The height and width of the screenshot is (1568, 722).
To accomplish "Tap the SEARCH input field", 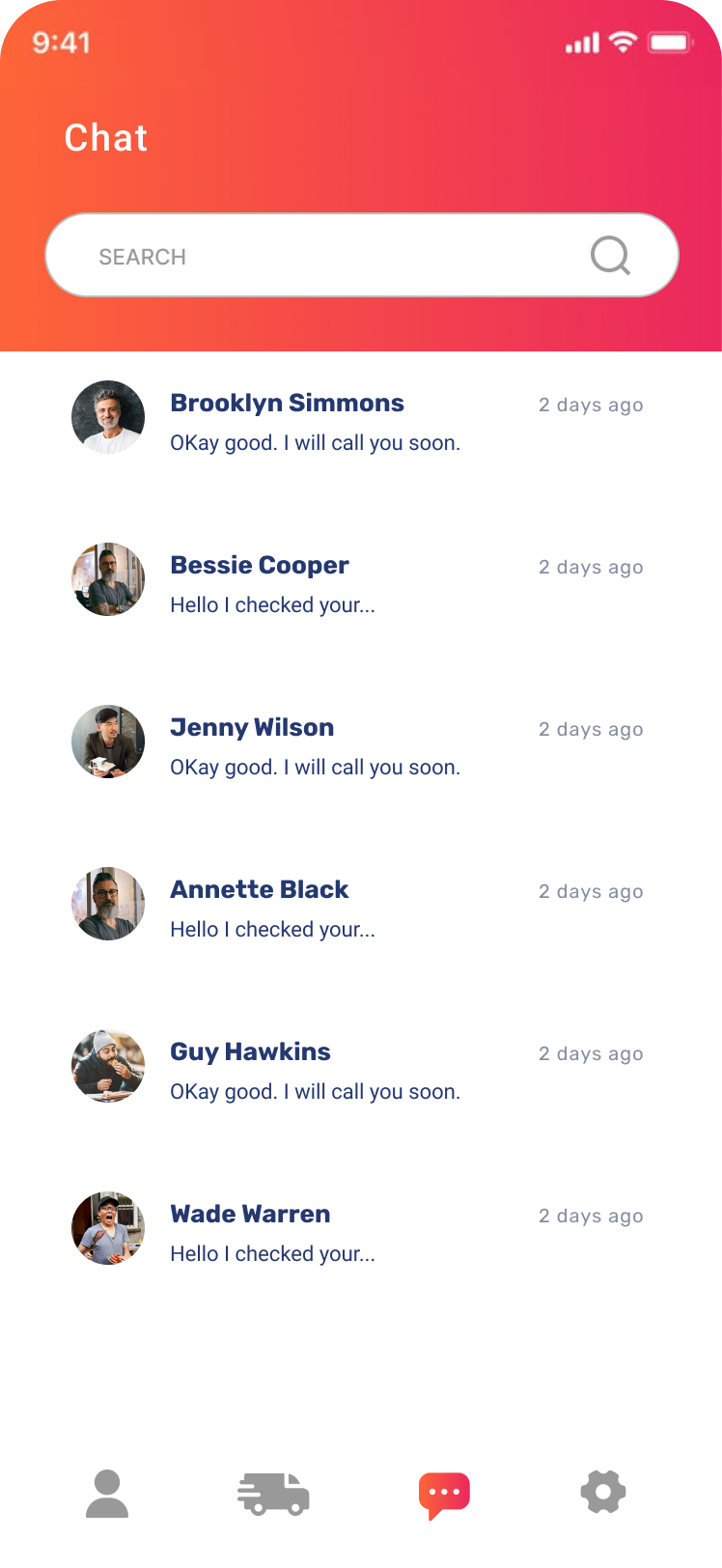I will 328,256.
